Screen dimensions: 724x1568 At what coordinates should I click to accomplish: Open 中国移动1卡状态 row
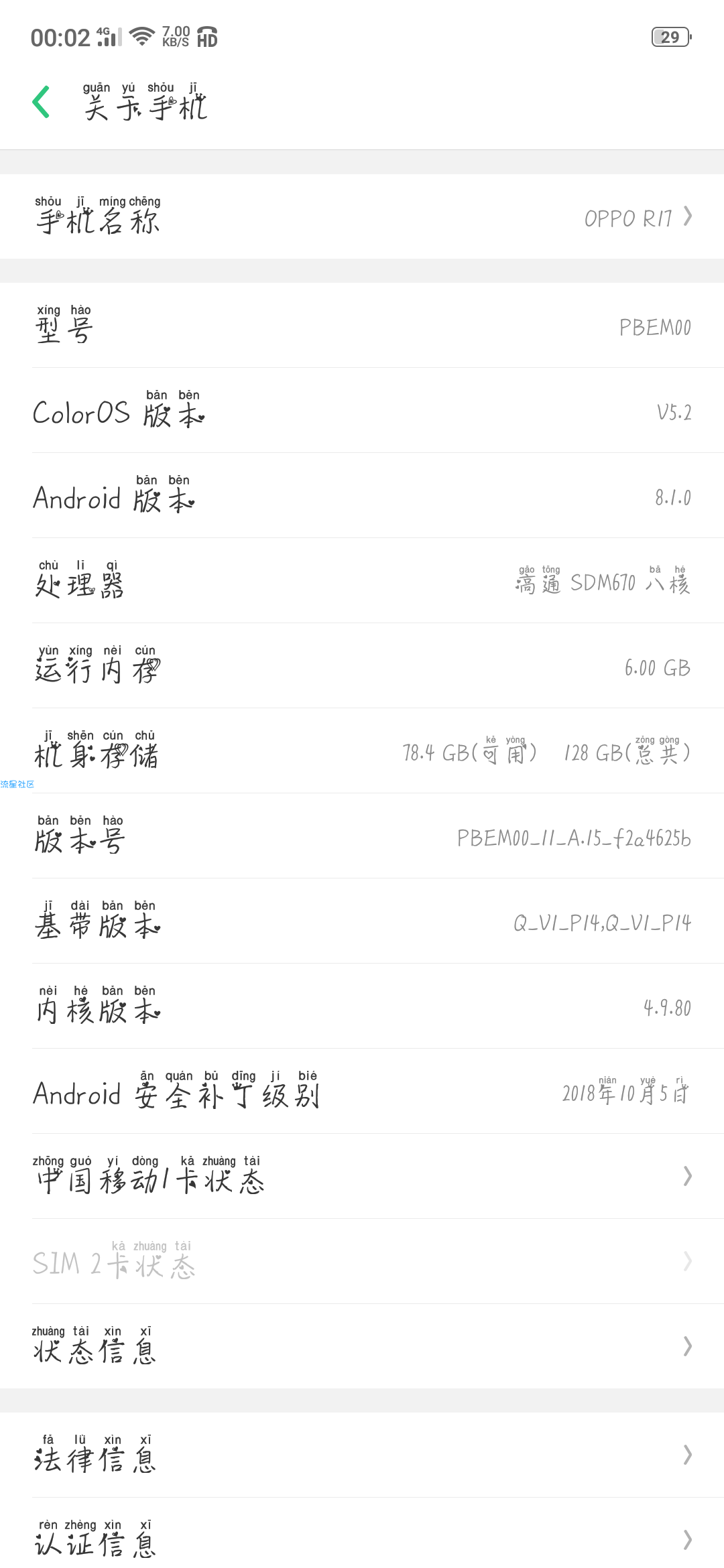pyautogui.click(x=362, y=1176)
